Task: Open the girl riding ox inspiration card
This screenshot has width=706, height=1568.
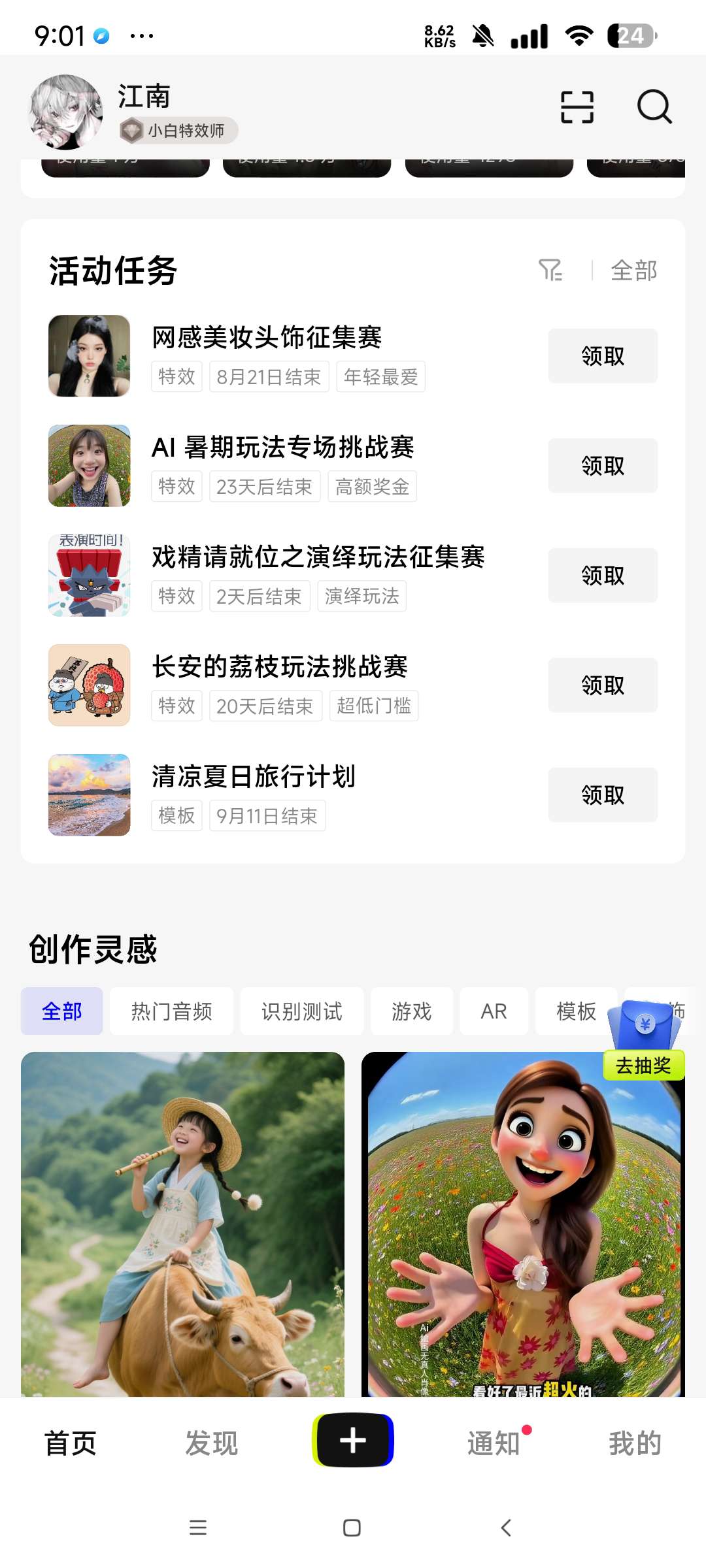Action: pyautogui.click(x=182, y=1223)
